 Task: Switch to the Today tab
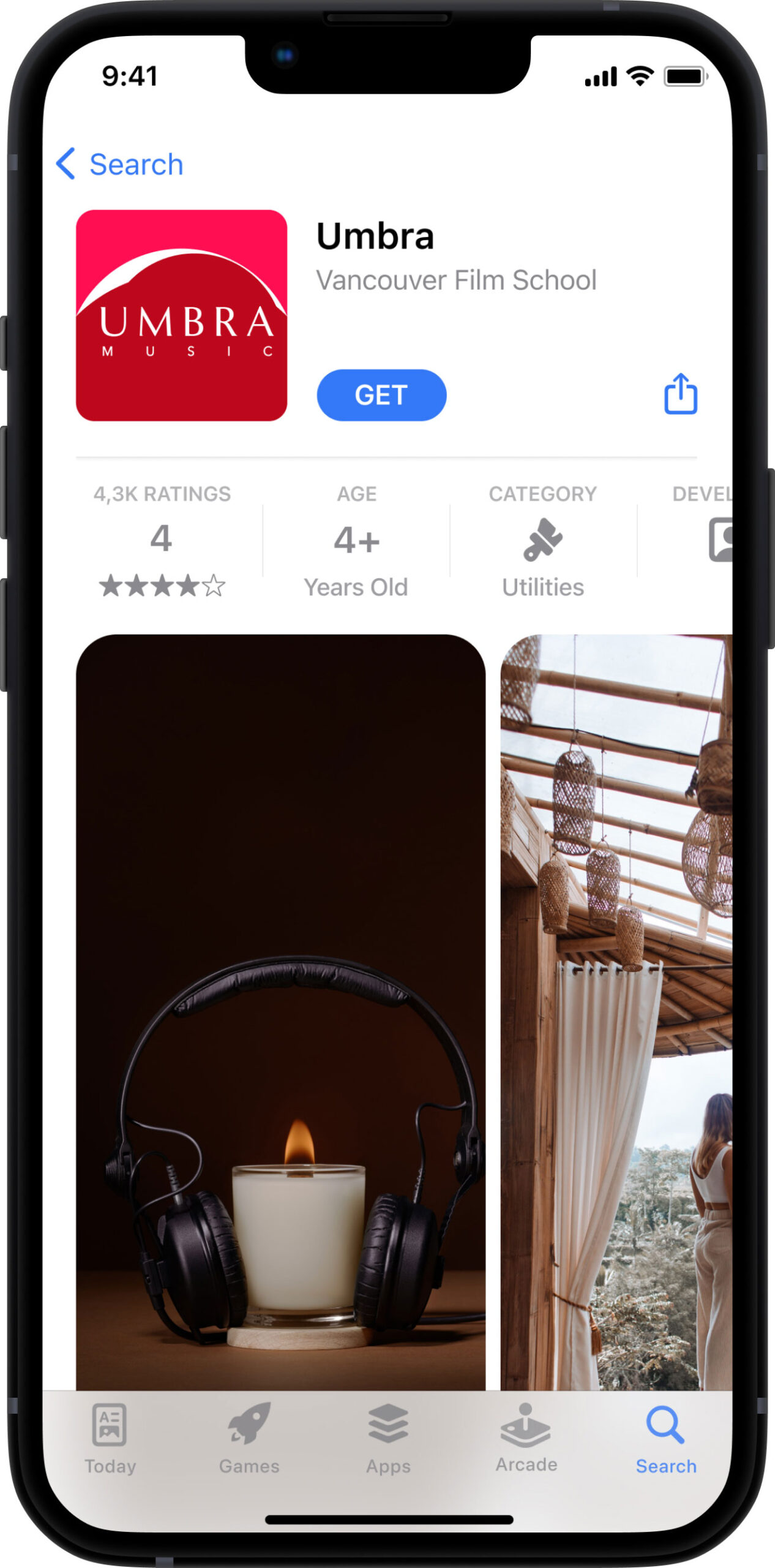tap(110, 1439)
